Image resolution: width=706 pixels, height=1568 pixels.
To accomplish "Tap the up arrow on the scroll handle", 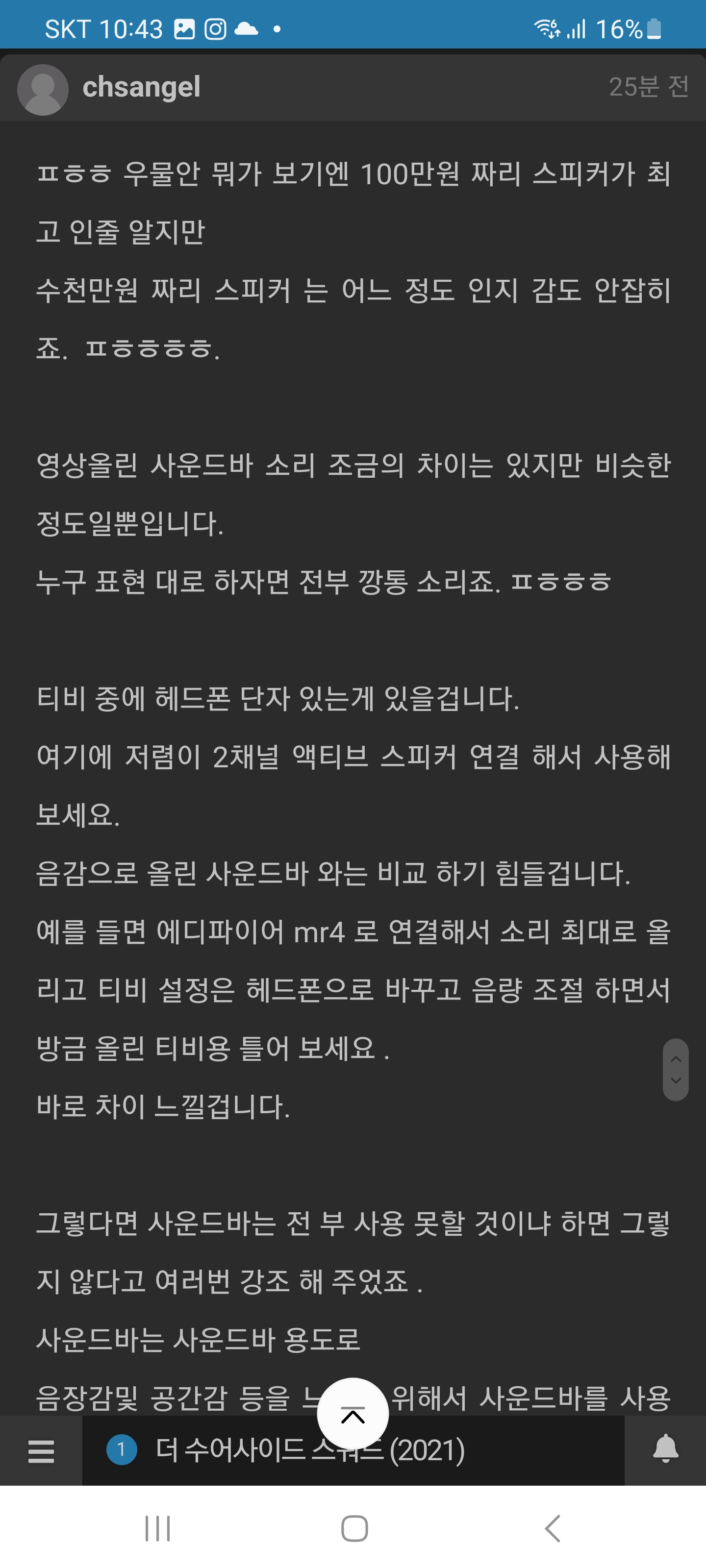I will pyautogui.click(x=676, y=1059).
